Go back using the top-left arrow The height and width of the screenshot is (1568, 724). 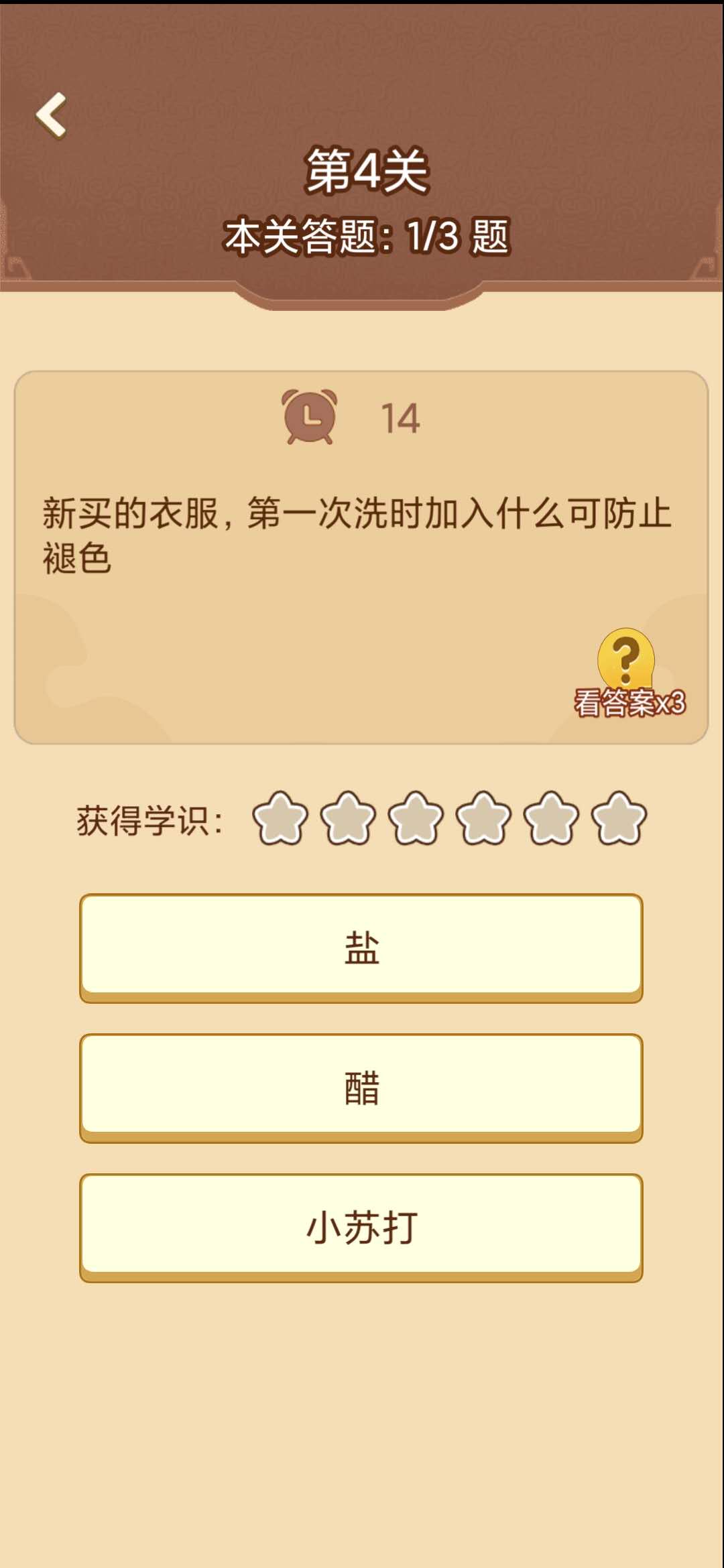click(52, 115)
